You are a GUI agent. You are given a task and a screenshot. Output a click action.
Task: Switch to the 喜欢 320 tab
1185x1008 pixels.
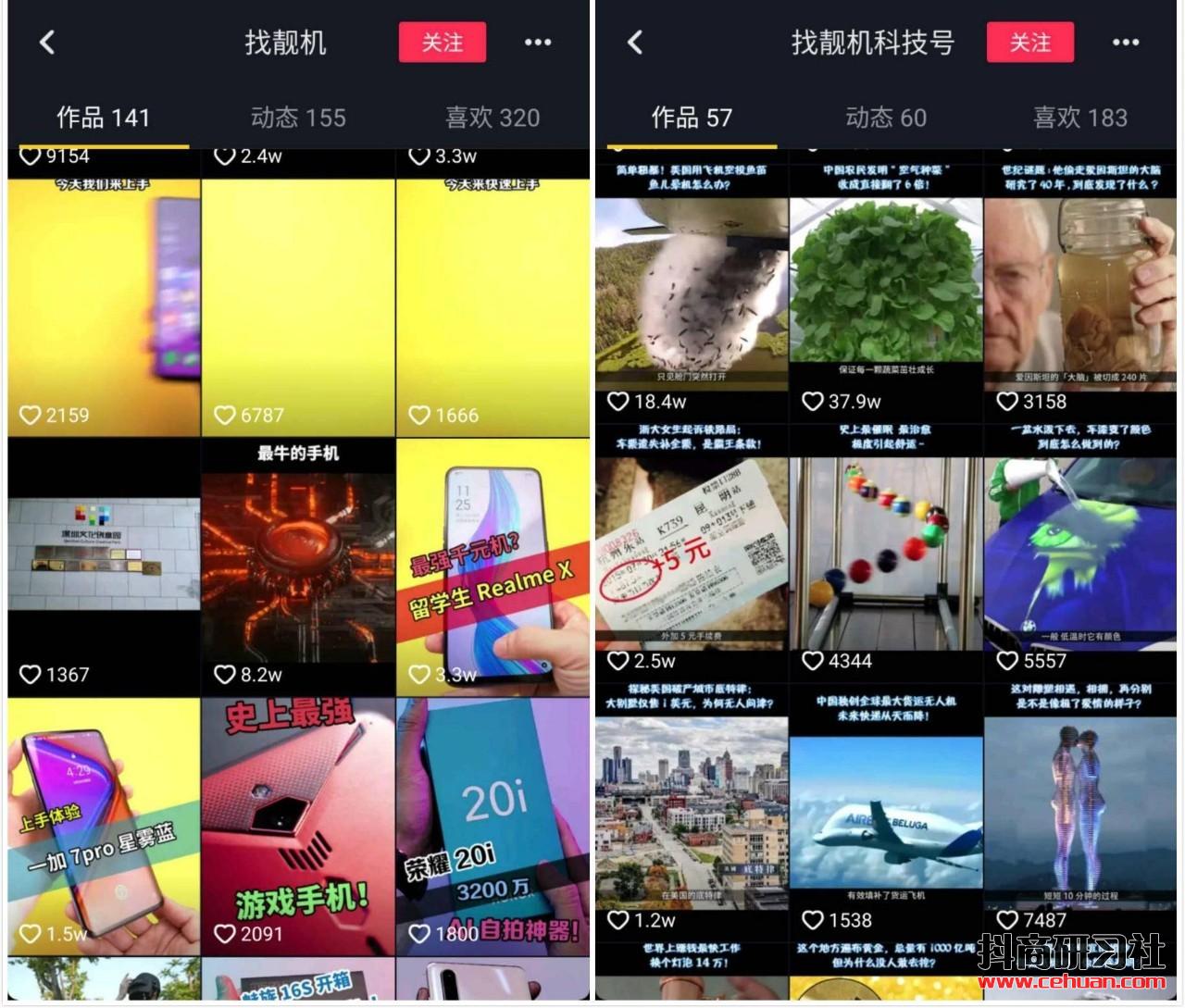click(x=493, y=118)
